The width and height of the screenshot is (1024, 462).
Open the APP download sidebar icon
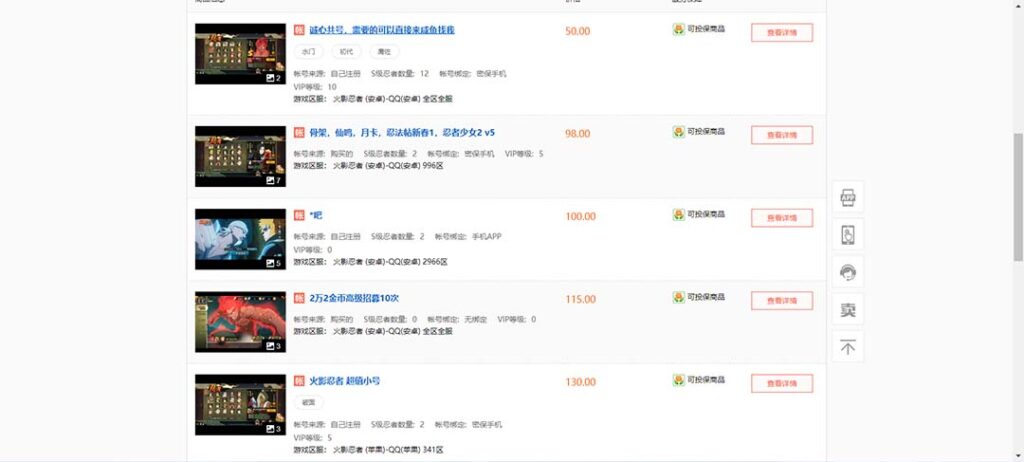point(847,197)
